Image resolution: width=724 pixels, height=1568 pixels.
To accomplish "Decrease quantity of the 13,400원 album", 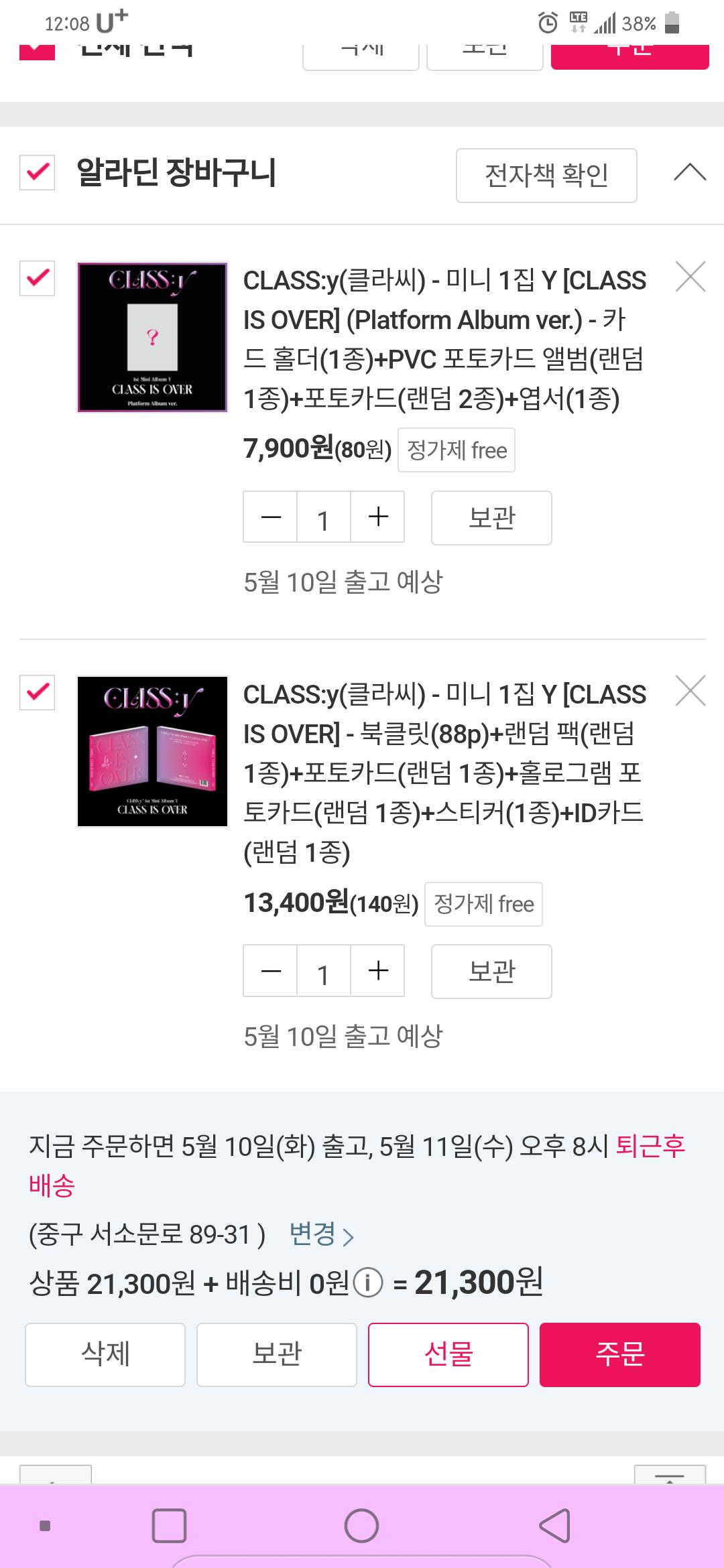I will coord(271,971).
